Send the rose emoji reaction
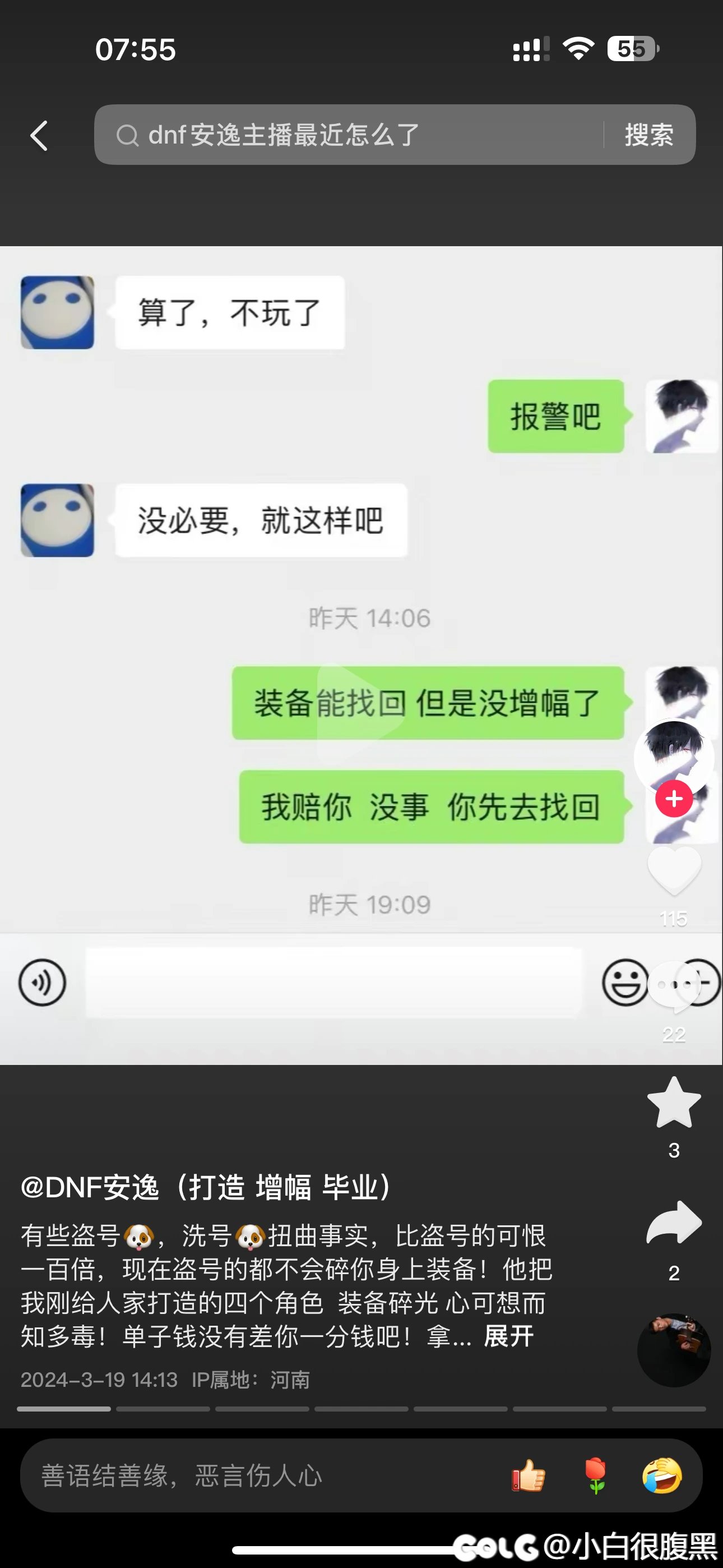 coord(596,1475)
